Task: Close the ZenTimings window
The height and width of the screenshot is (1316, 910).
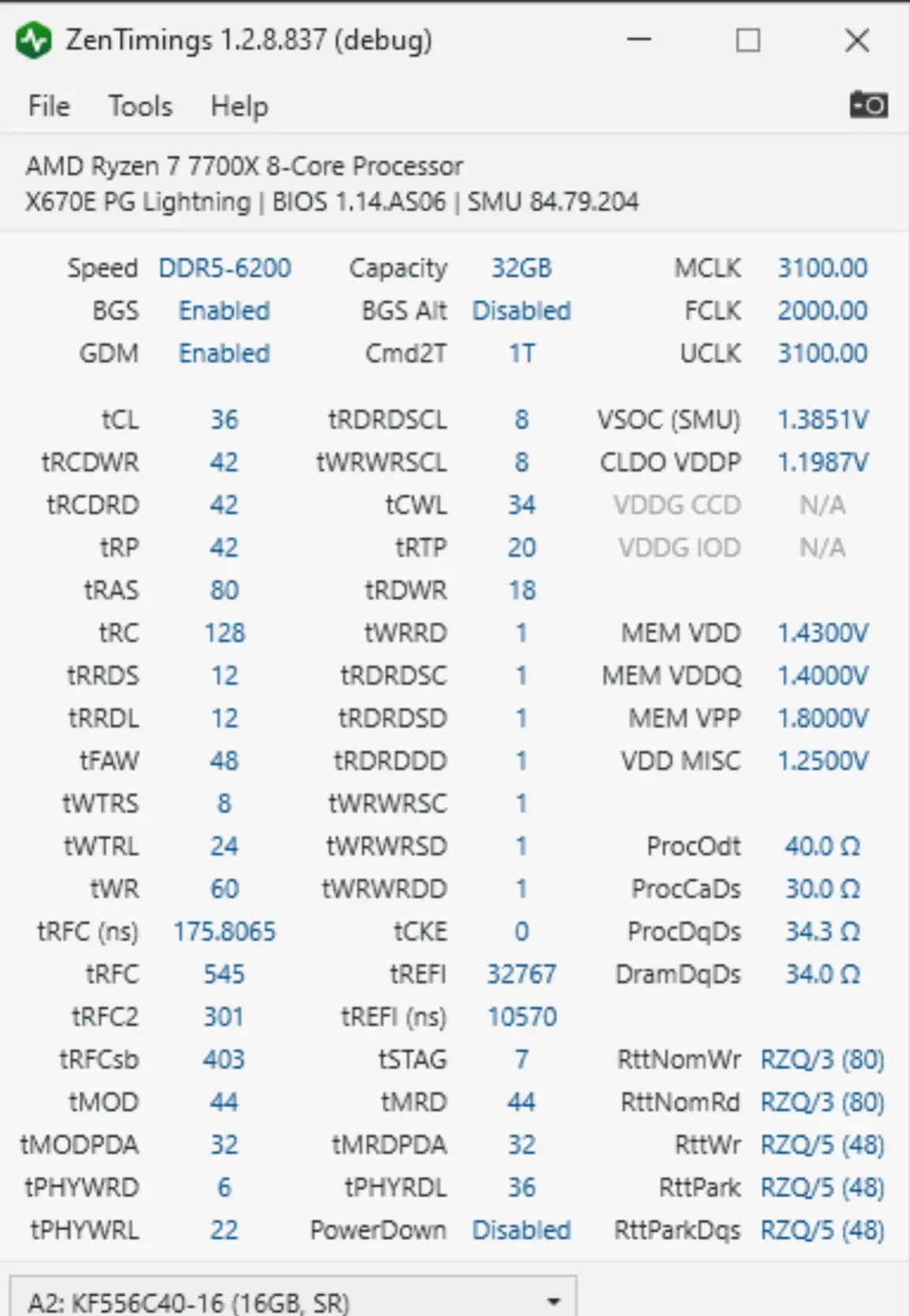Action: pyautogui.click(x=857, y=39)
